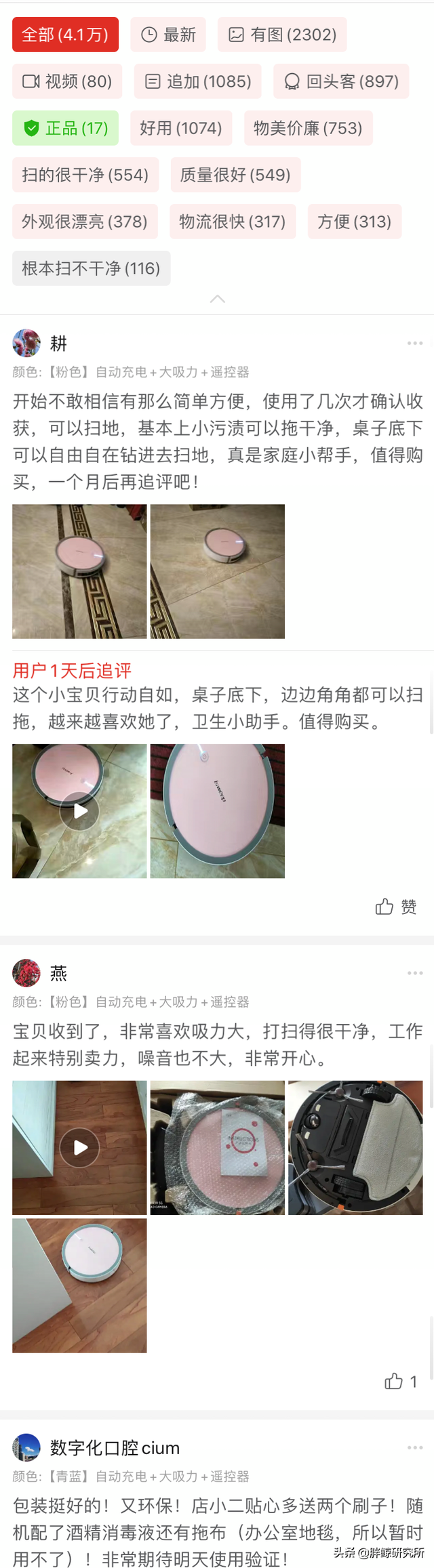Filter by 物美价廉 (753)
The width and height of the screenshot is (434, 1568).
tap(308, 128)
